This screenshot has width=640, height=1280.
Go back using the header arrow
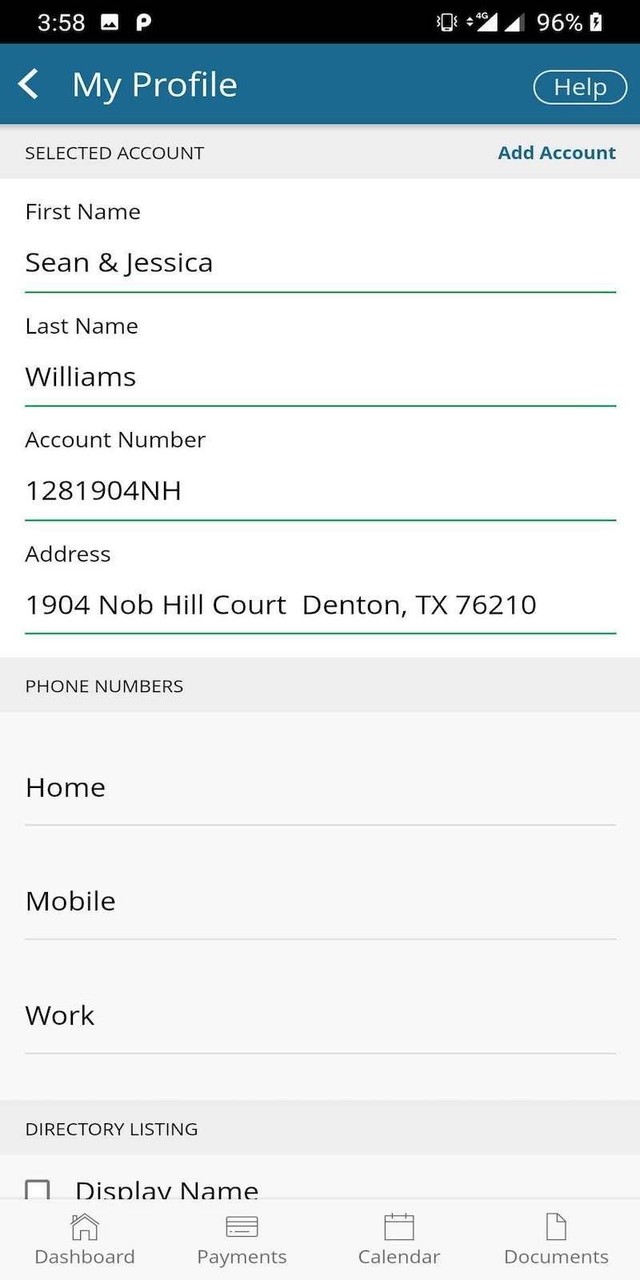point(29,85)
